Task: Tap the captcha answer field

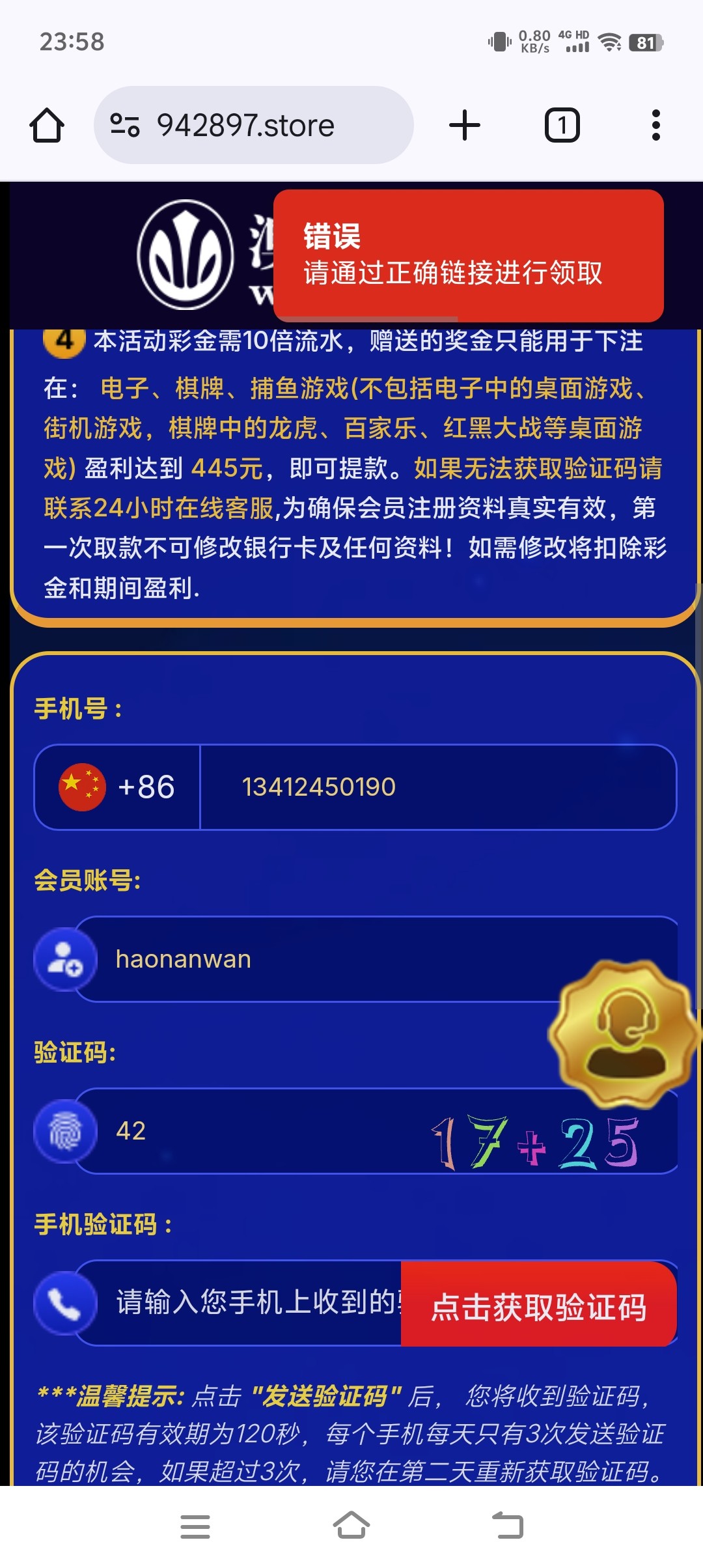Action: 260,1131
